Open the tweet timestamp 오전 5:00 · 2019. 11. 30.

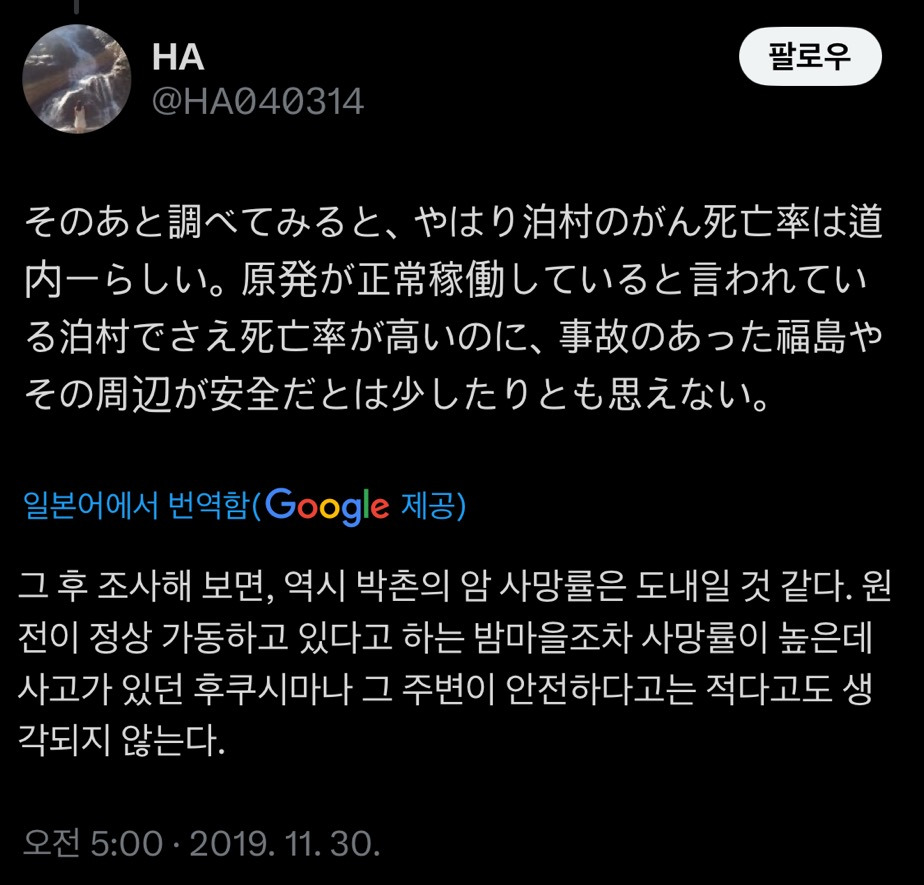click(201, 843)
